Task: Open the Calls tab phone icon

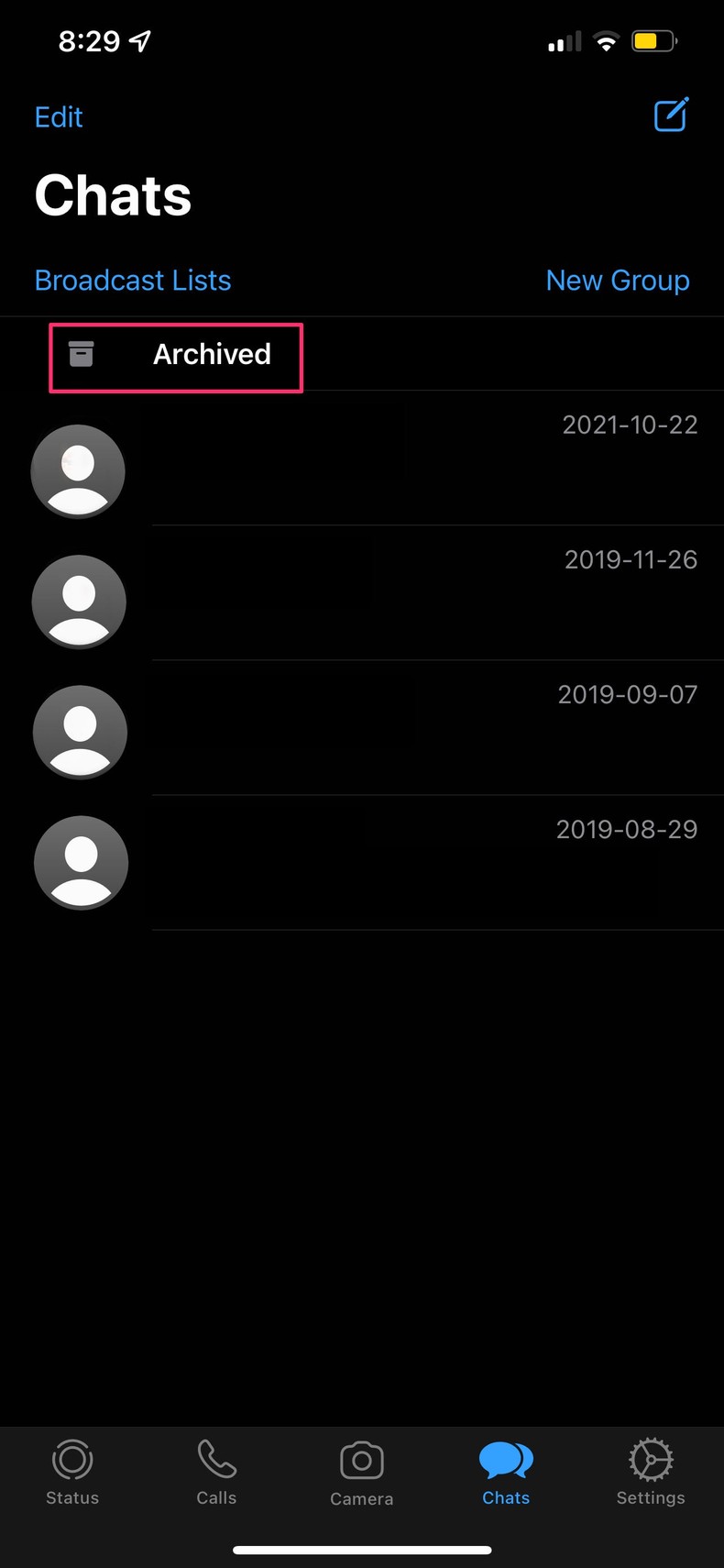Action: tap(216, 1459)
